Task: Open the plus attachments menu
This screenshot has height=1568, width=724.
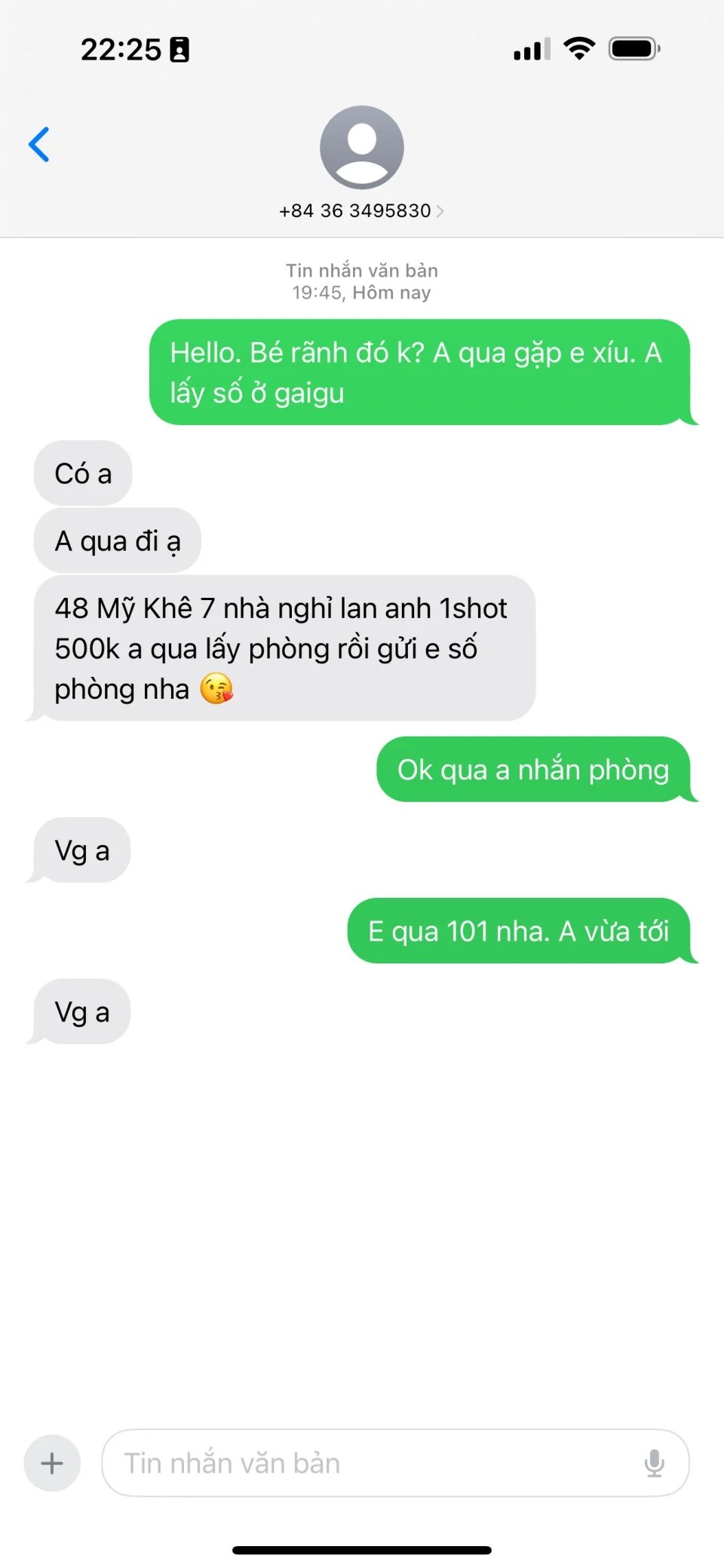Action: [x=52, y=1462]
